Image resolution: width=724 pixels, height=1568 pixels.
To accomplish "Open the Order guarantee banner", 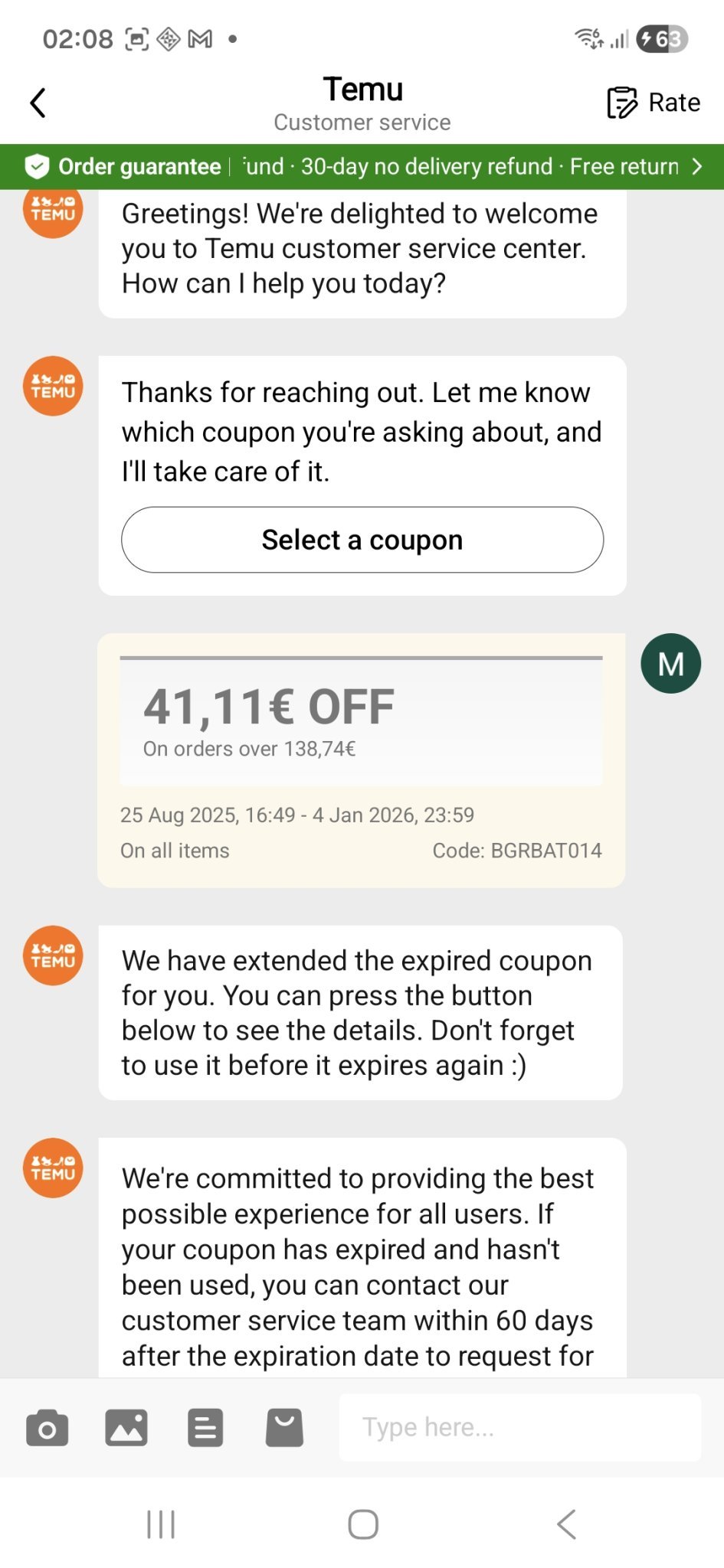I will tap(362, 166).
